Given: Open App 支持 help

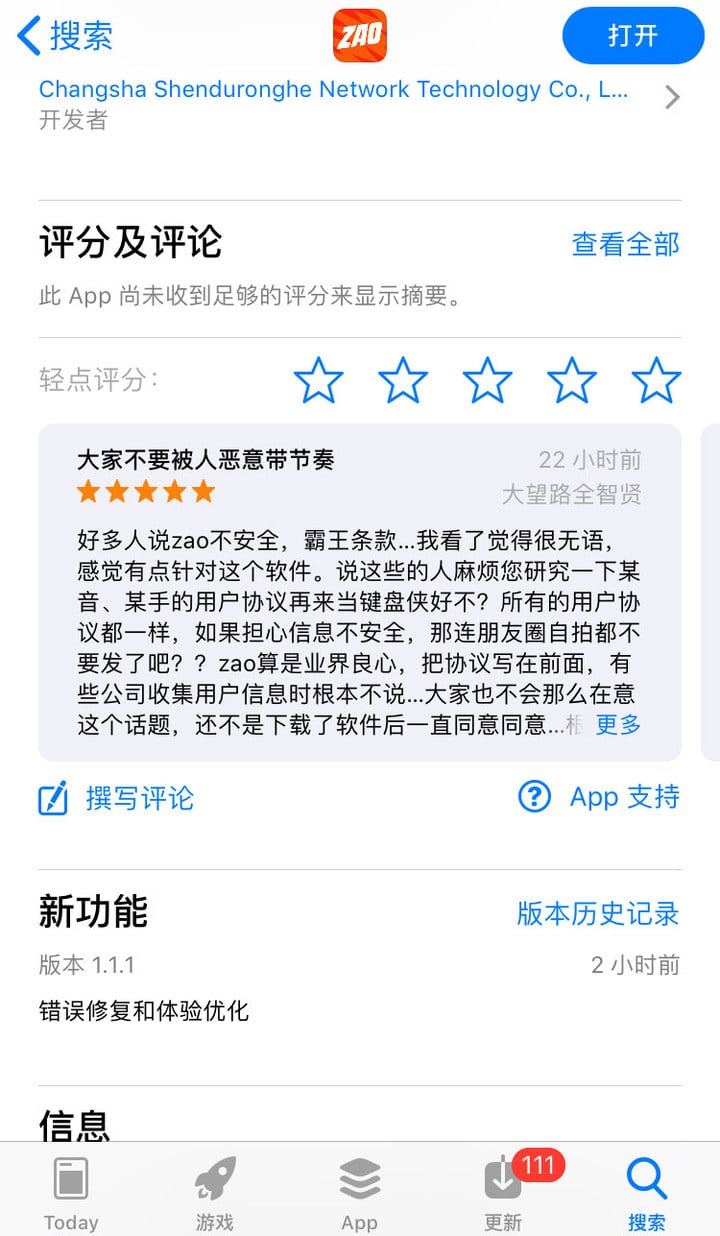Looking at the screenshot, I should click(x=599, y=797).
